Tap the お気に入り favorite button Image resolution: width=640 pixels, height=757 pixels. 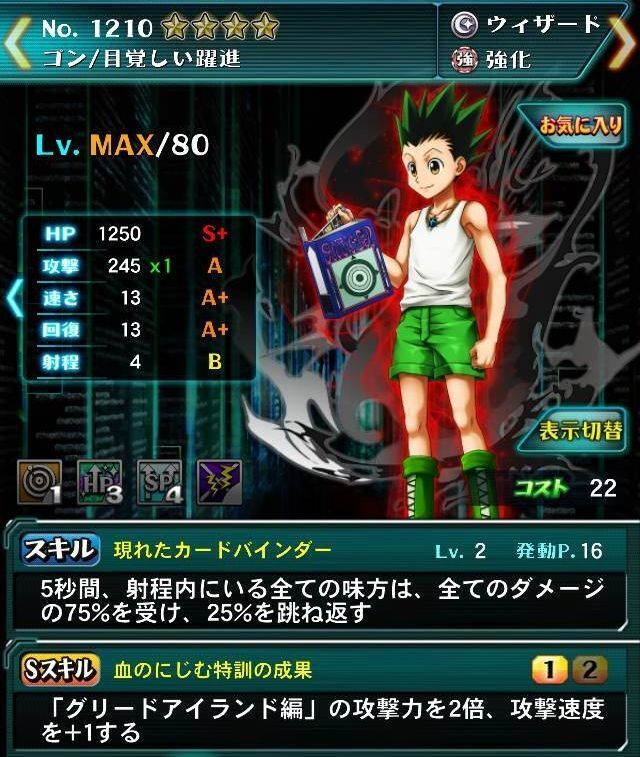coord(581,129)
